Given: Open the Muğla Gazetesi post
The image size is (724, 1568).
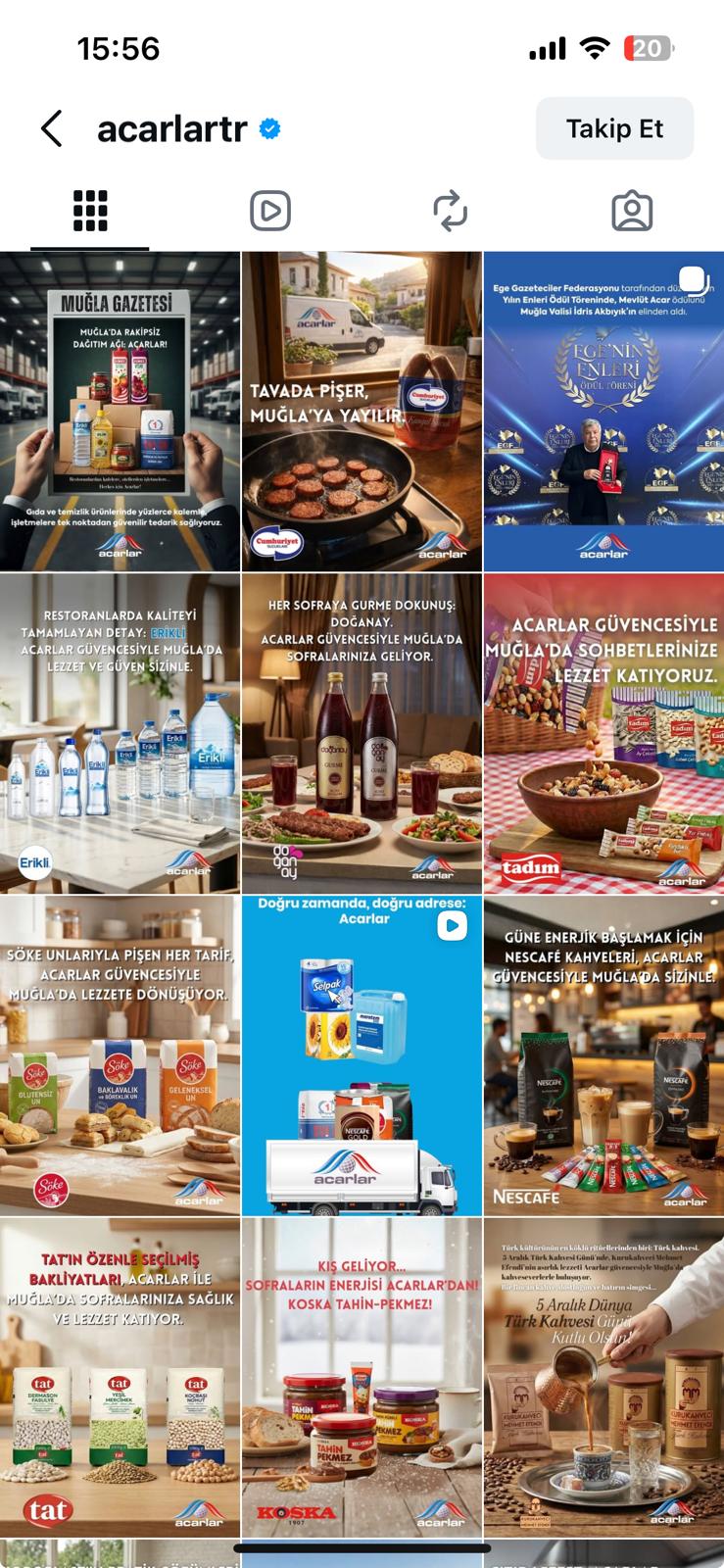Looking at the screenshot, I should [x=120, y=412].
